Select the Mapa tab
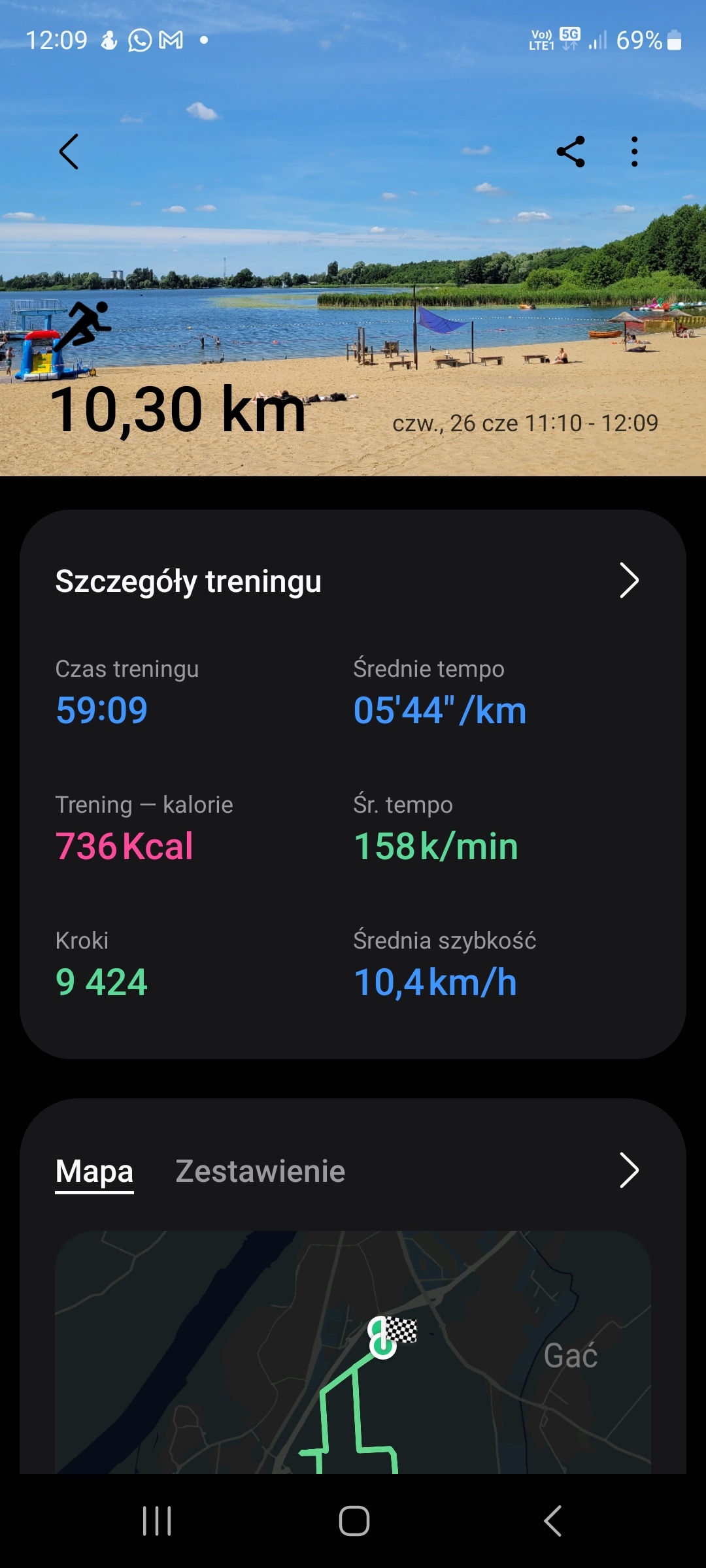The width and height of the screenshot is (706, 1568). coord(93,1171)
